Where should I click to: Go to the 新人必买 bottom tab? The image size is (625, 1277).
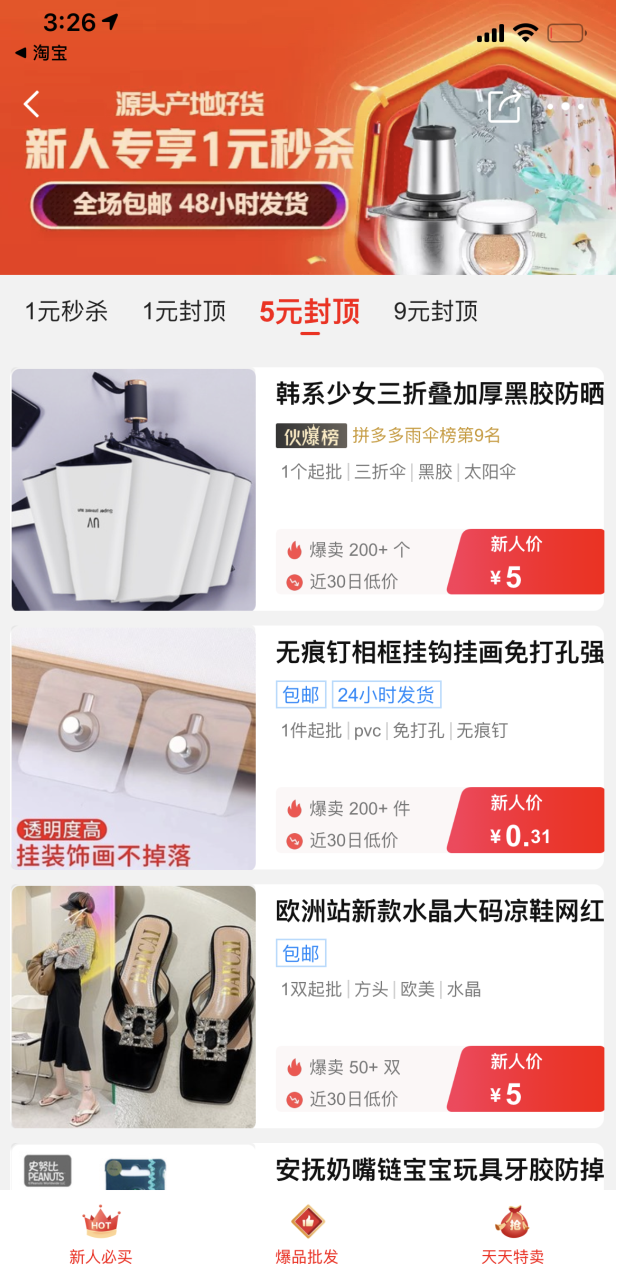tap(100, 1235)
